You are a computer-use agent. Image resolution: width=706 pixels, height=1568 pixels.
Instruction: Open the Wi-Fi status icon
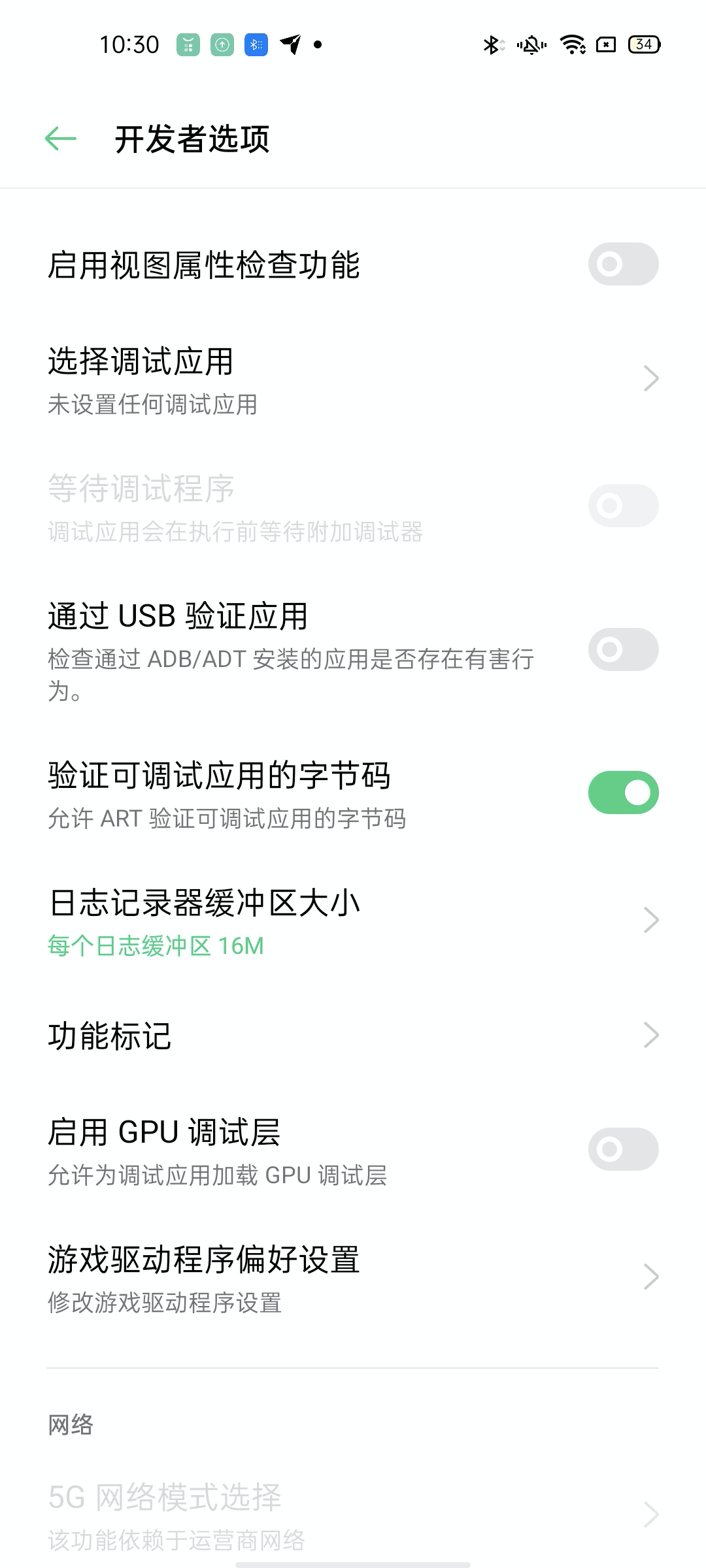[571, 44]
